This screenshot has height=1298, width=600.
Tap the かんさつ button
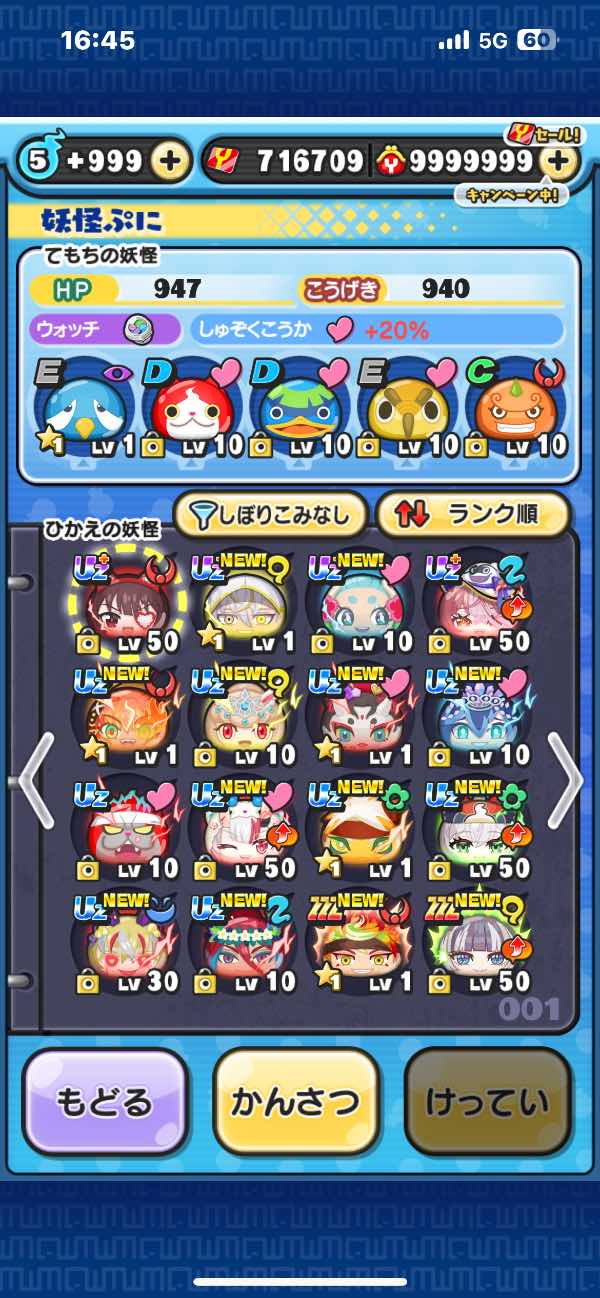click(x=295, y=1103)
